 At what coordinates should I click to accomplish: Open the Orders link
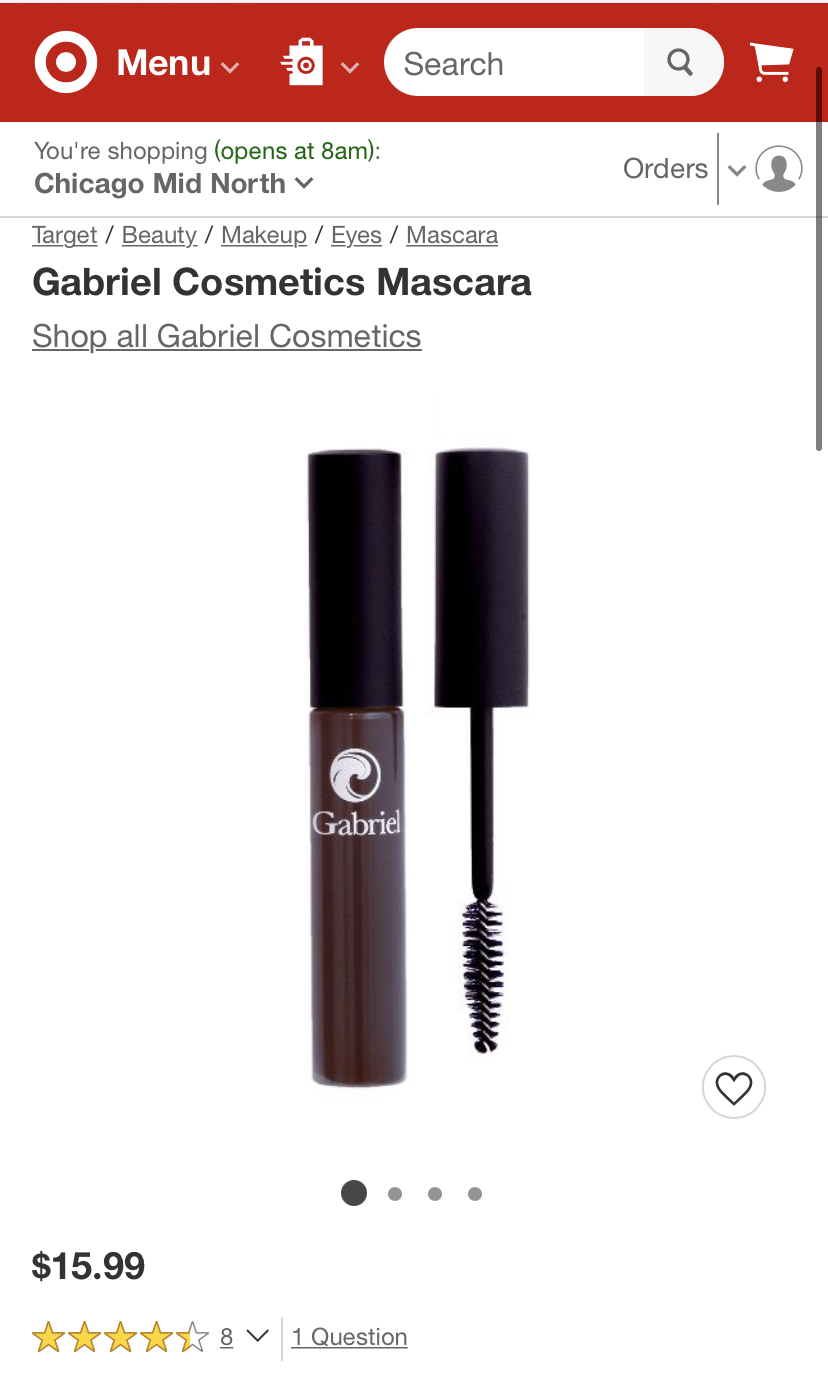pos(665,169)
